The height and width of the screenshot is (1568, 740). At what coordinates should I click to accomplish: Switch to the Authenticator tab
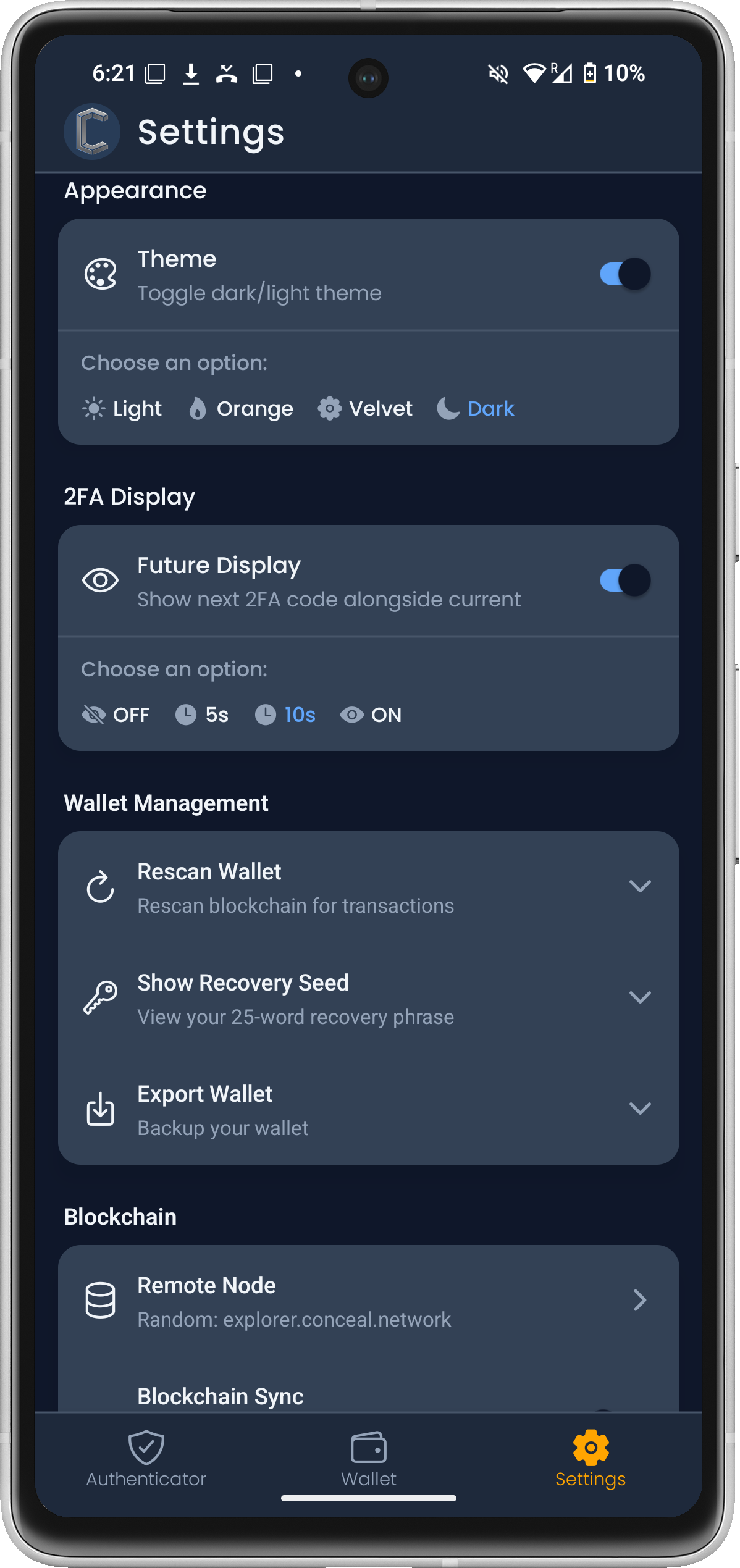pyautogui.click(x=146, y=1460)
